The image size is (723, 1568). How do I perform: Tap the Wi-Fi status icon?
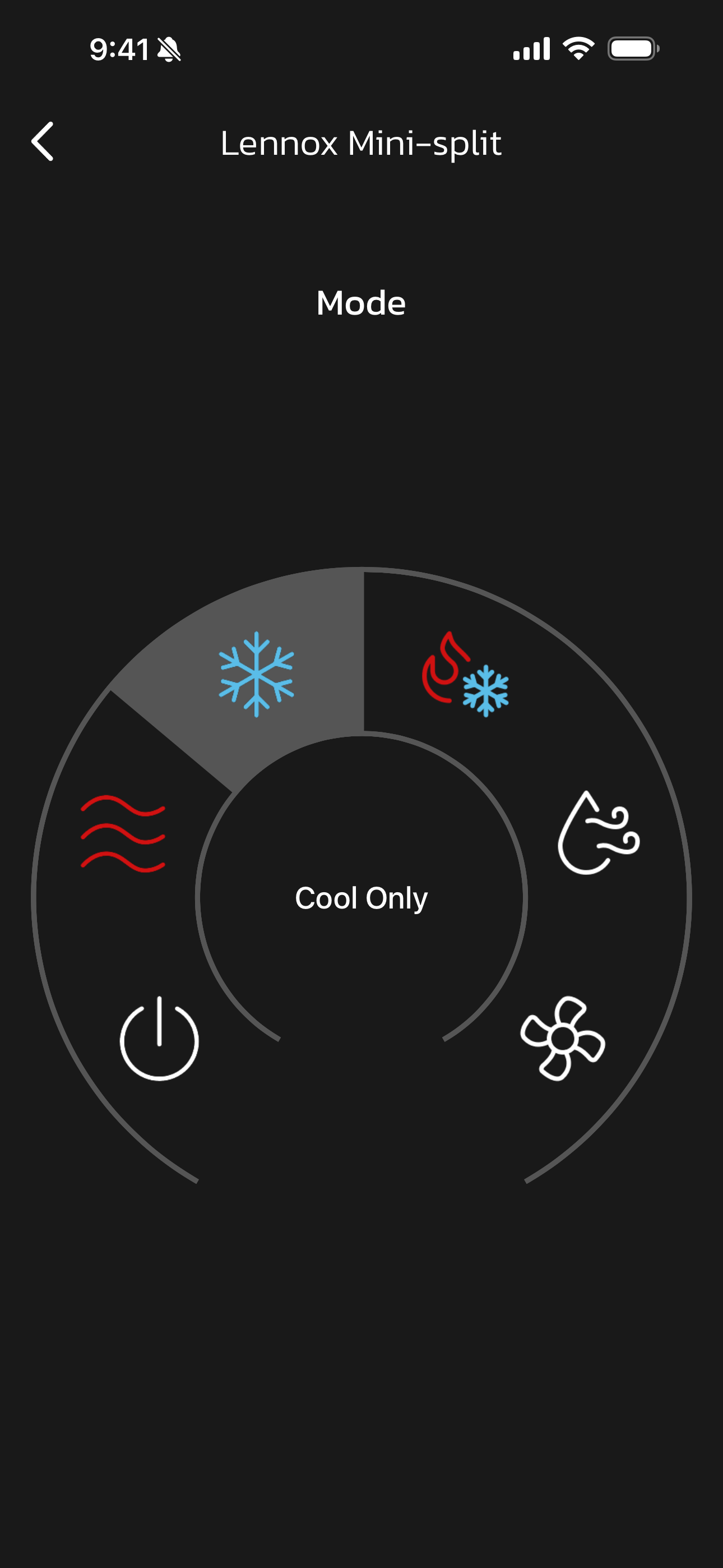(x=578, y=50)
